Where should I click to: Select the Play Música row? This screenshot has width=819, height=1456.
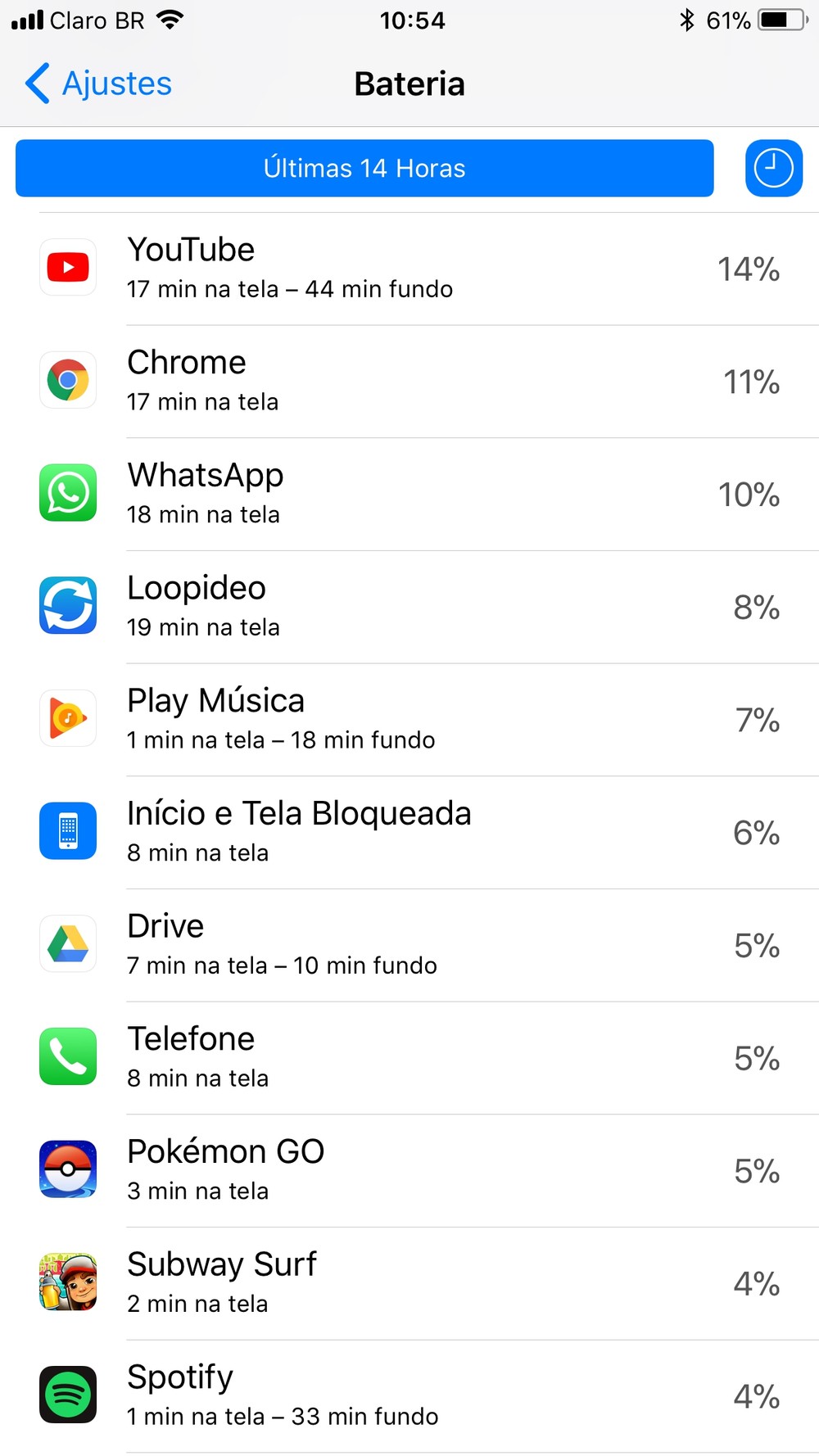click(x=409, y=719)
